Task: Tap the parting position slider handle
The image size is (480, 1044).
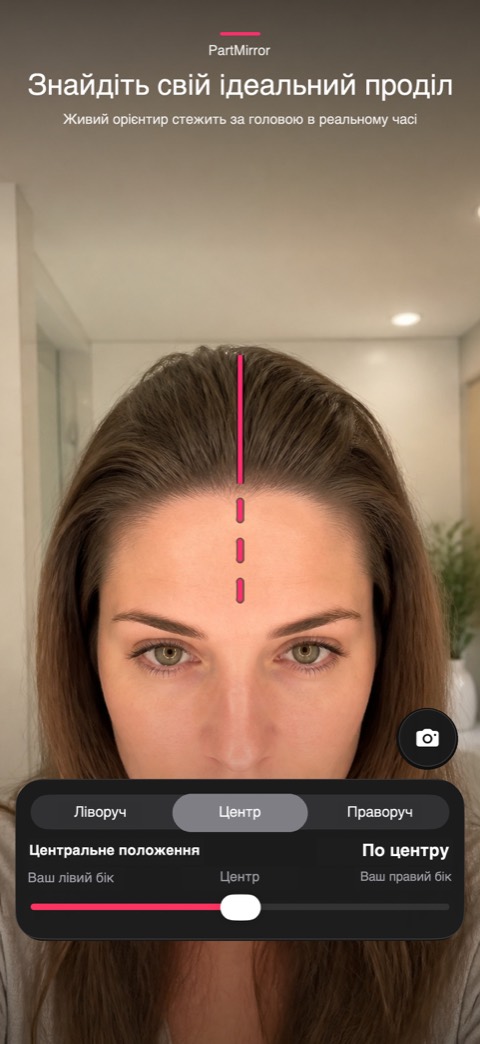Action: click(240, 908)
